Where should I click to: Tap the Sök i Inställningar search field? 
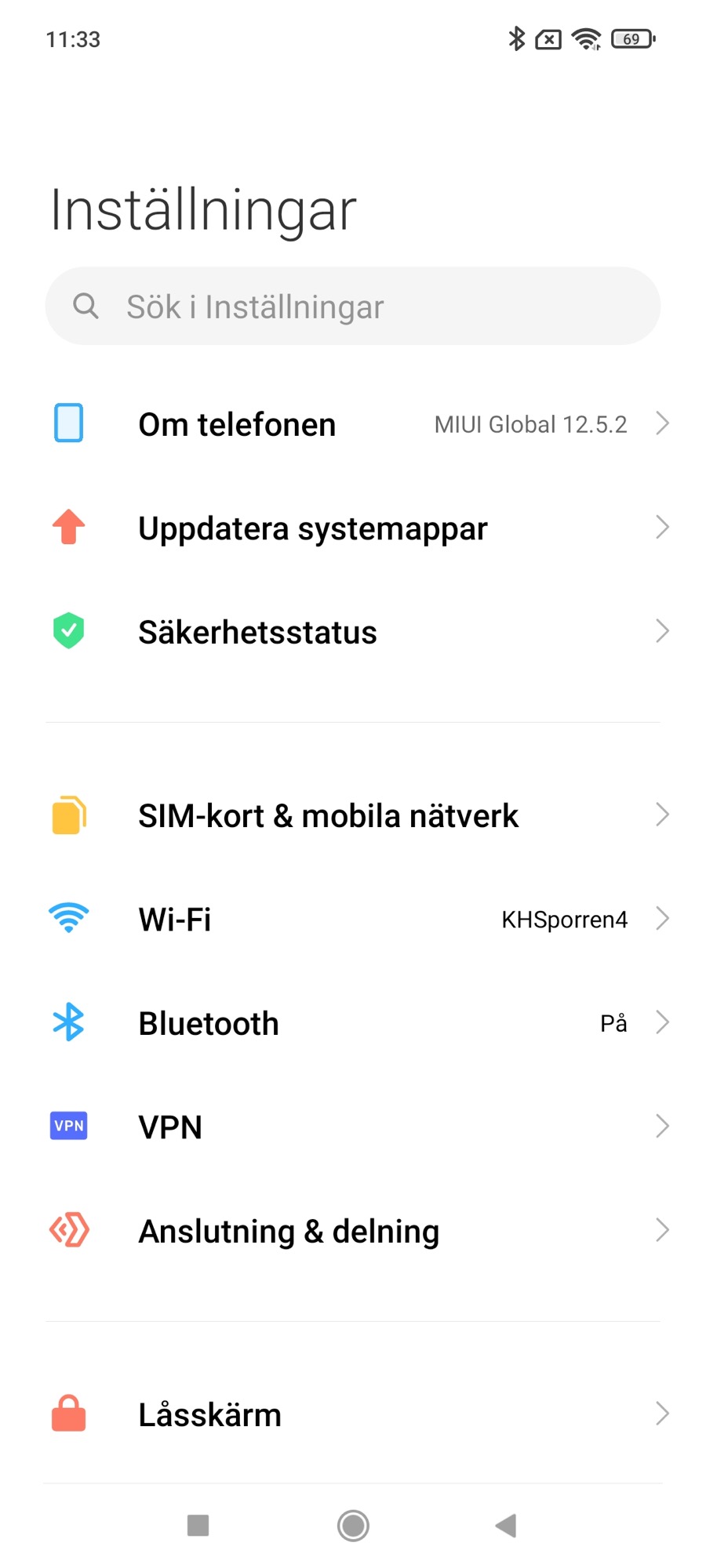(x=353, y=306)
